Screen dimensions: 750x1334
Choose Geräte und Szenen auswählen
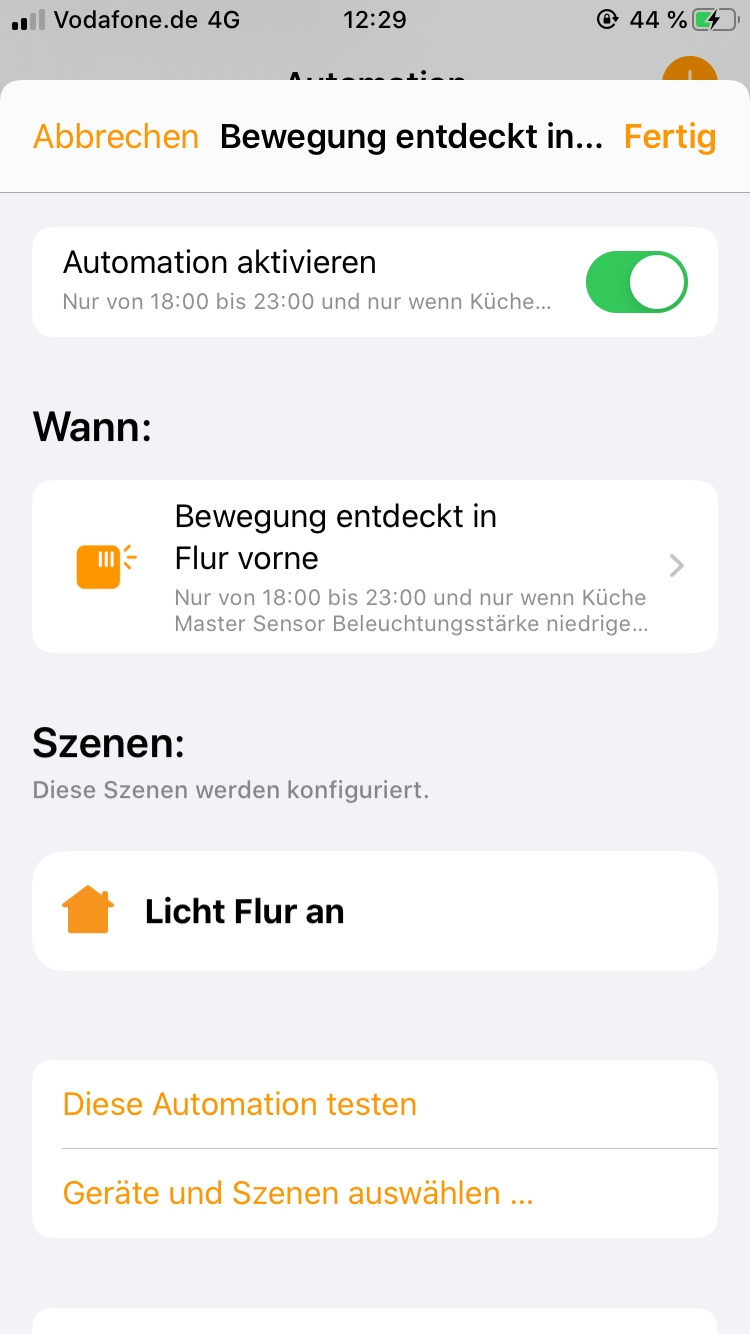click(x=297, y=1193)
